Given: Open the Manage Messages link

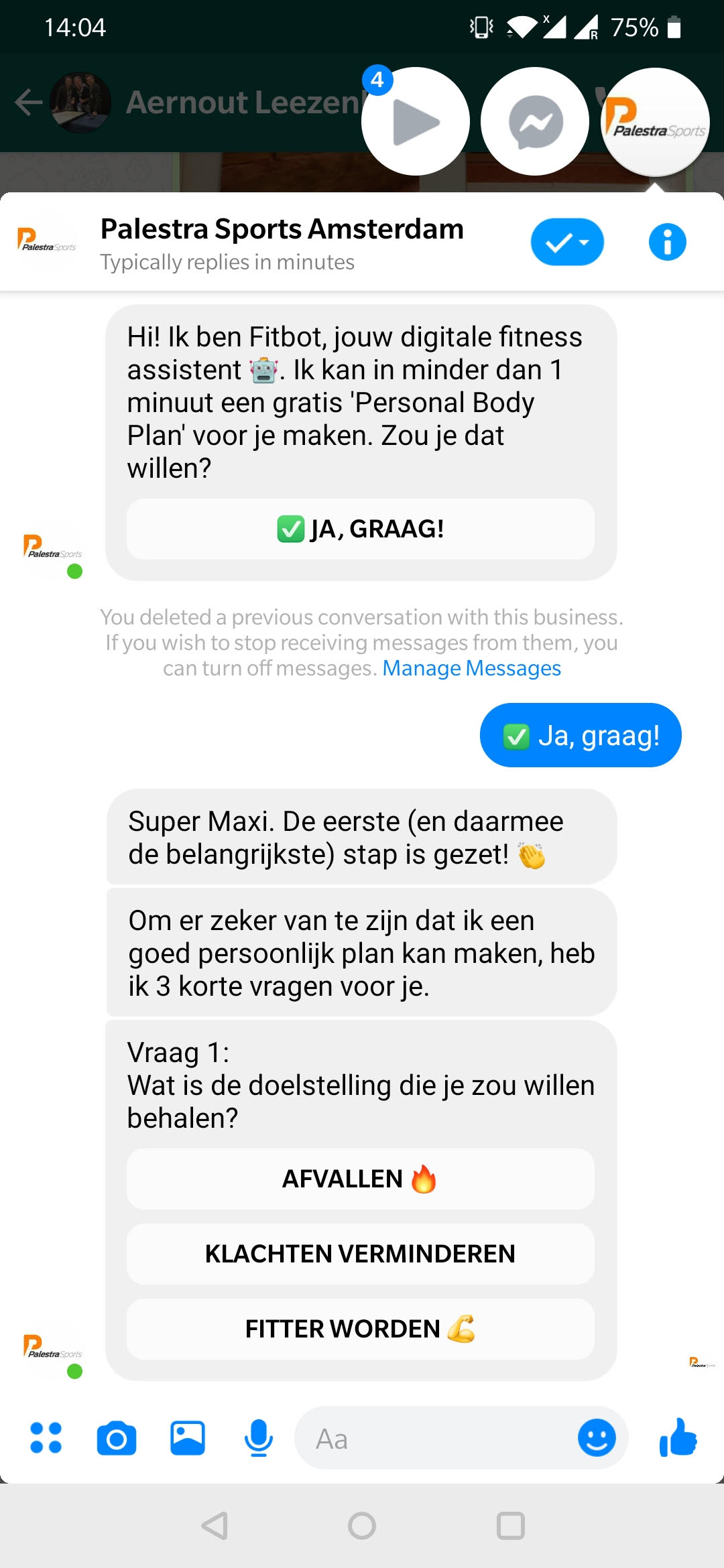Looking at the screenshot, I should click(471, 668).
